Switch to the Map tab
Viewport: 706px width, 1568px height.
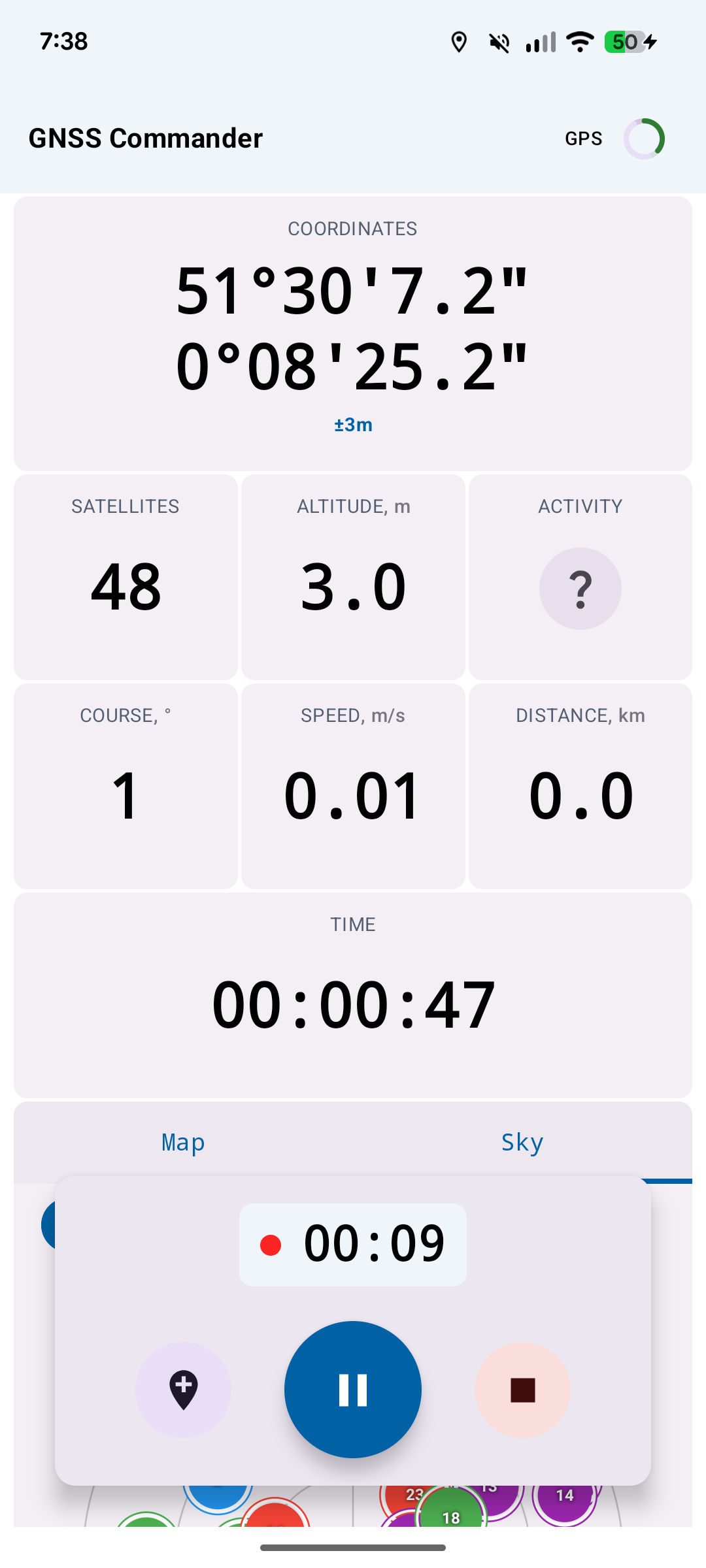point(183,1142)
